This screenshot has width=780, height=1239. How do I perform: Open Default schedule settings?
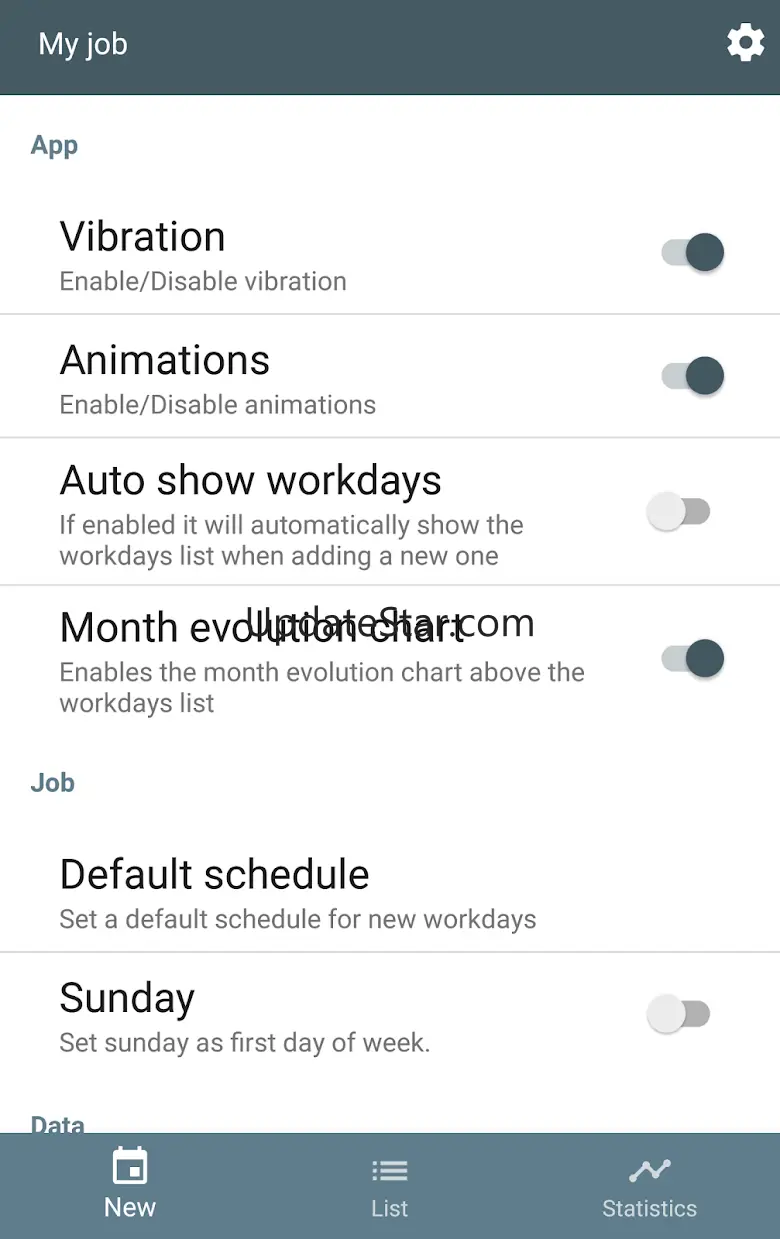[298, 891]
